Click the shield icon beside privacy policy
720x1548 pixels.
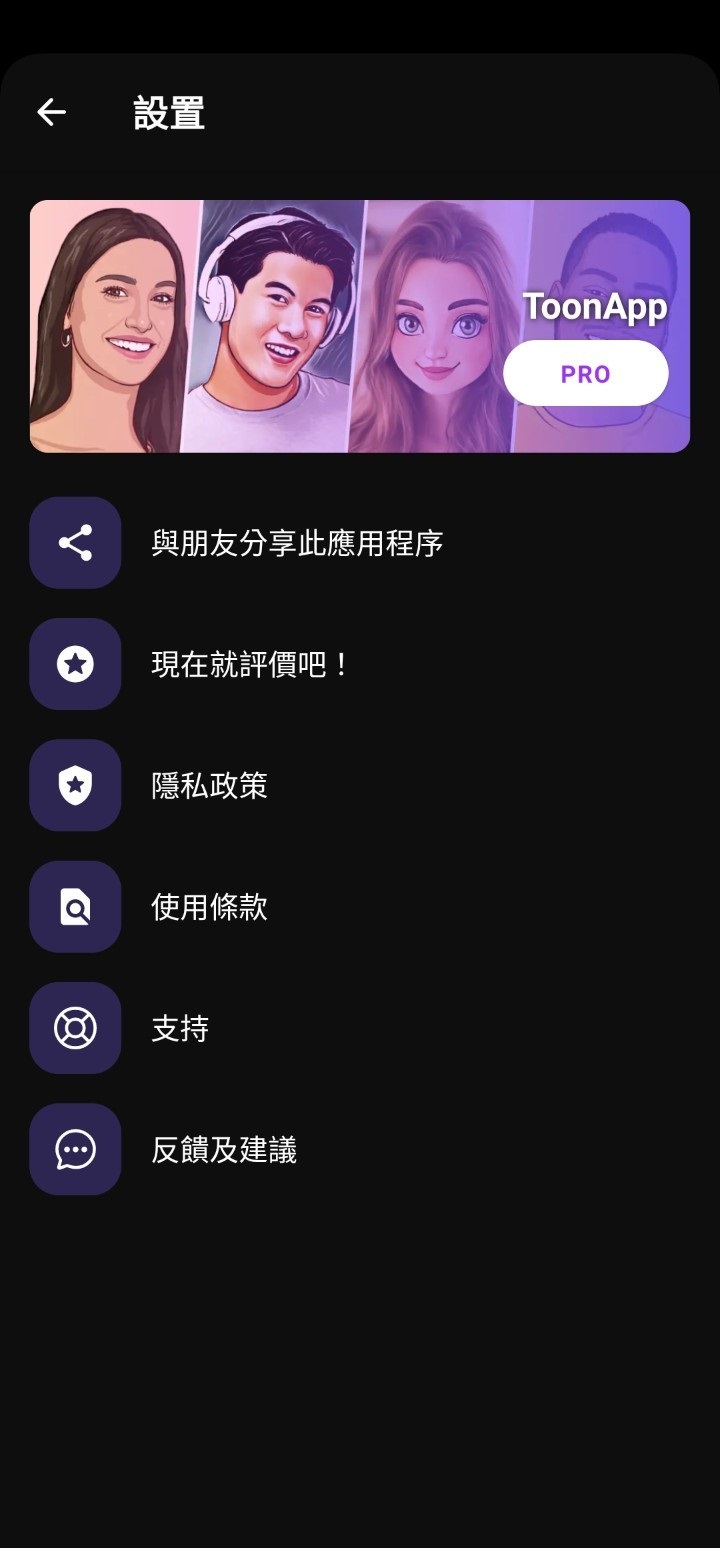pos(75,785)
